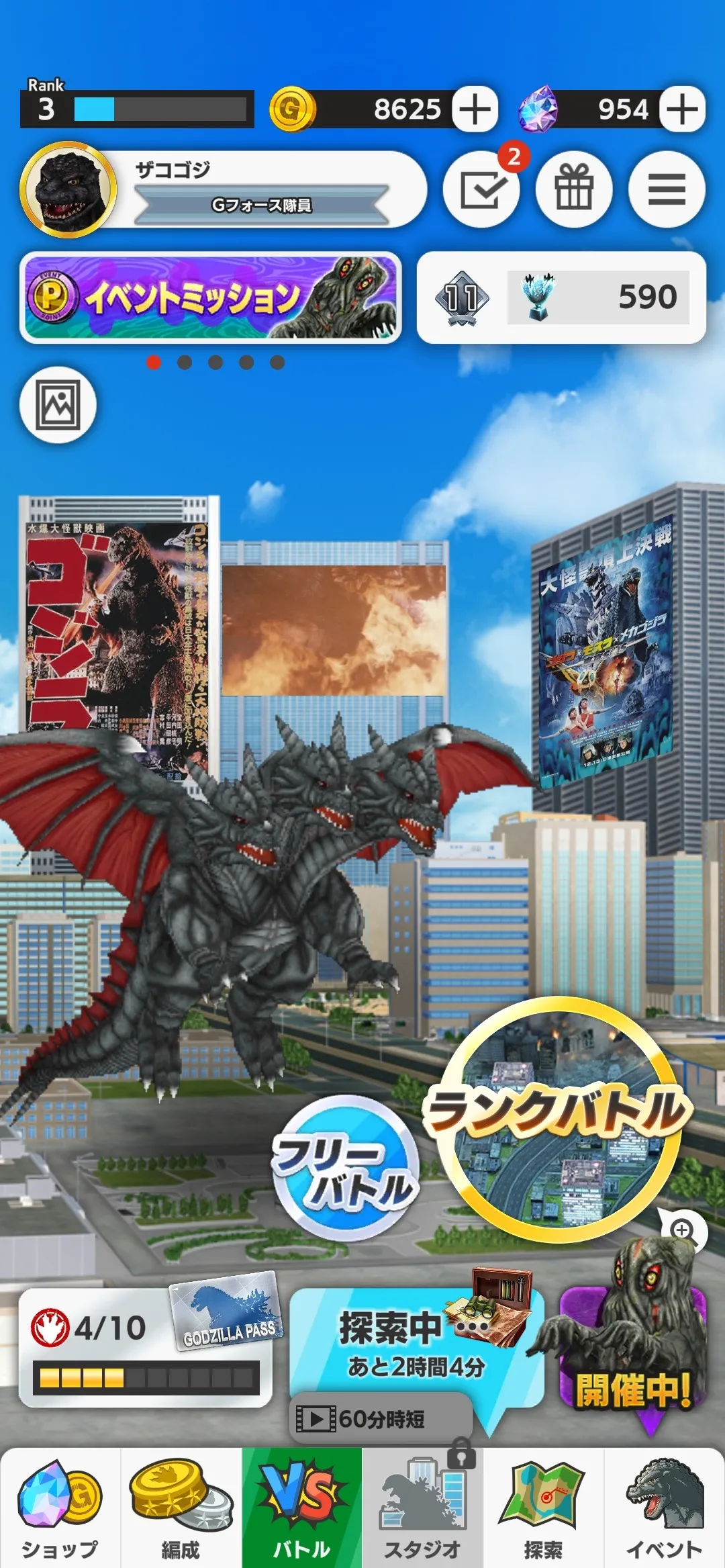725x1568 pixels.
Task: Start a ランクバトル
Action: 559,1118
